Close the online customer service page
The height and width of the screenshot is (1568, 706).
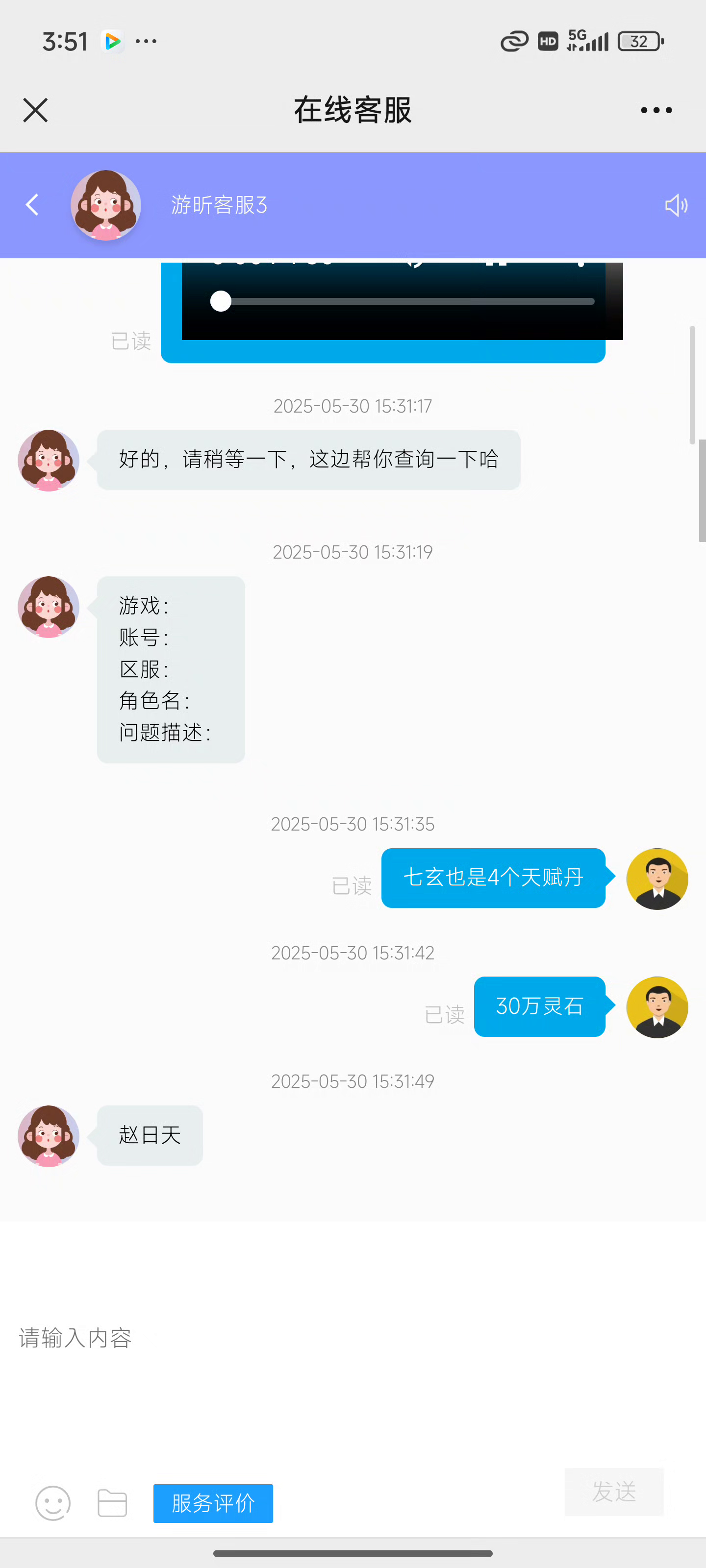pyautogui.click(x=35, y=110)
